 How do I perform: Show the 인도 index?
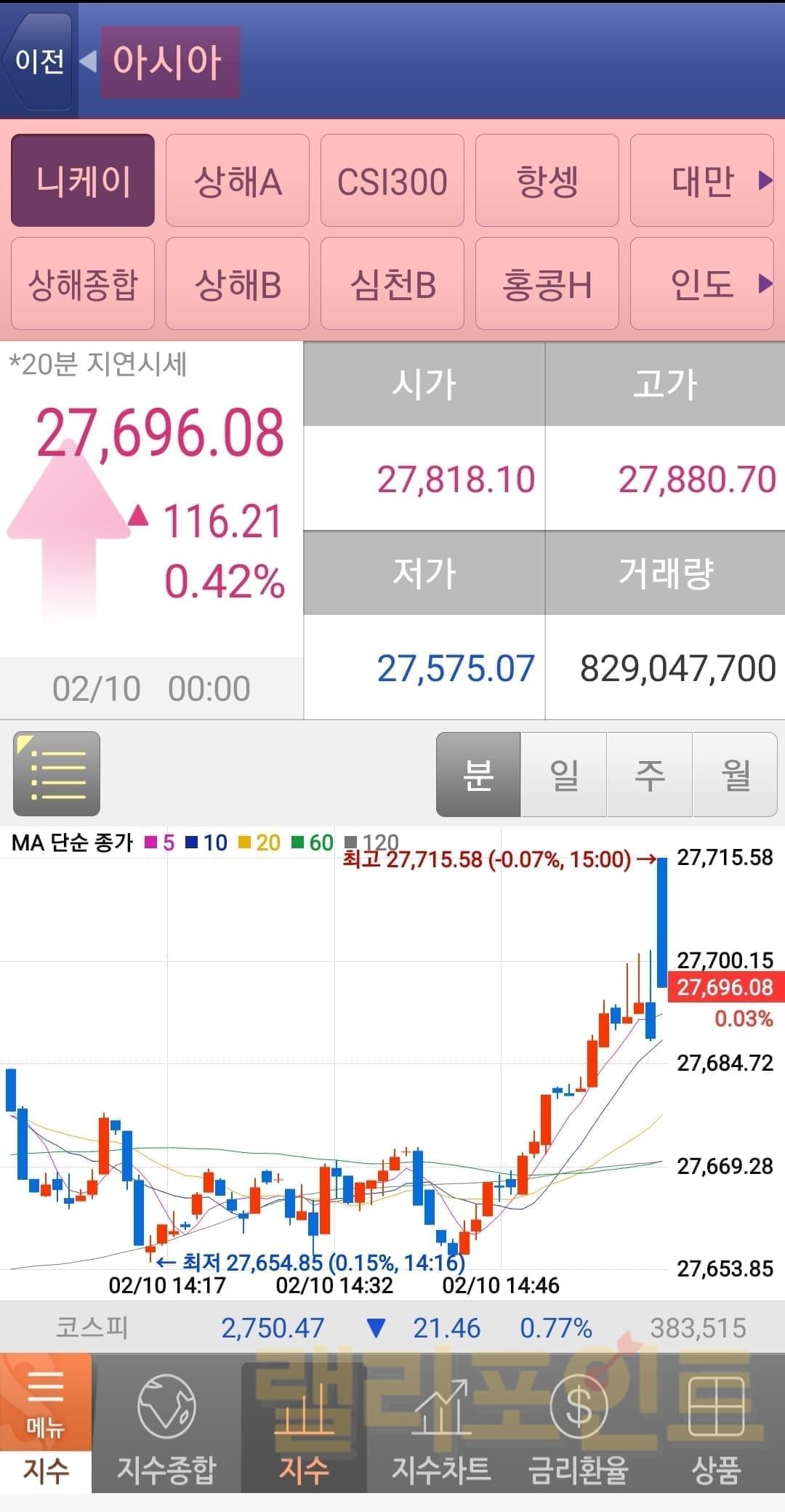(701, 284)
